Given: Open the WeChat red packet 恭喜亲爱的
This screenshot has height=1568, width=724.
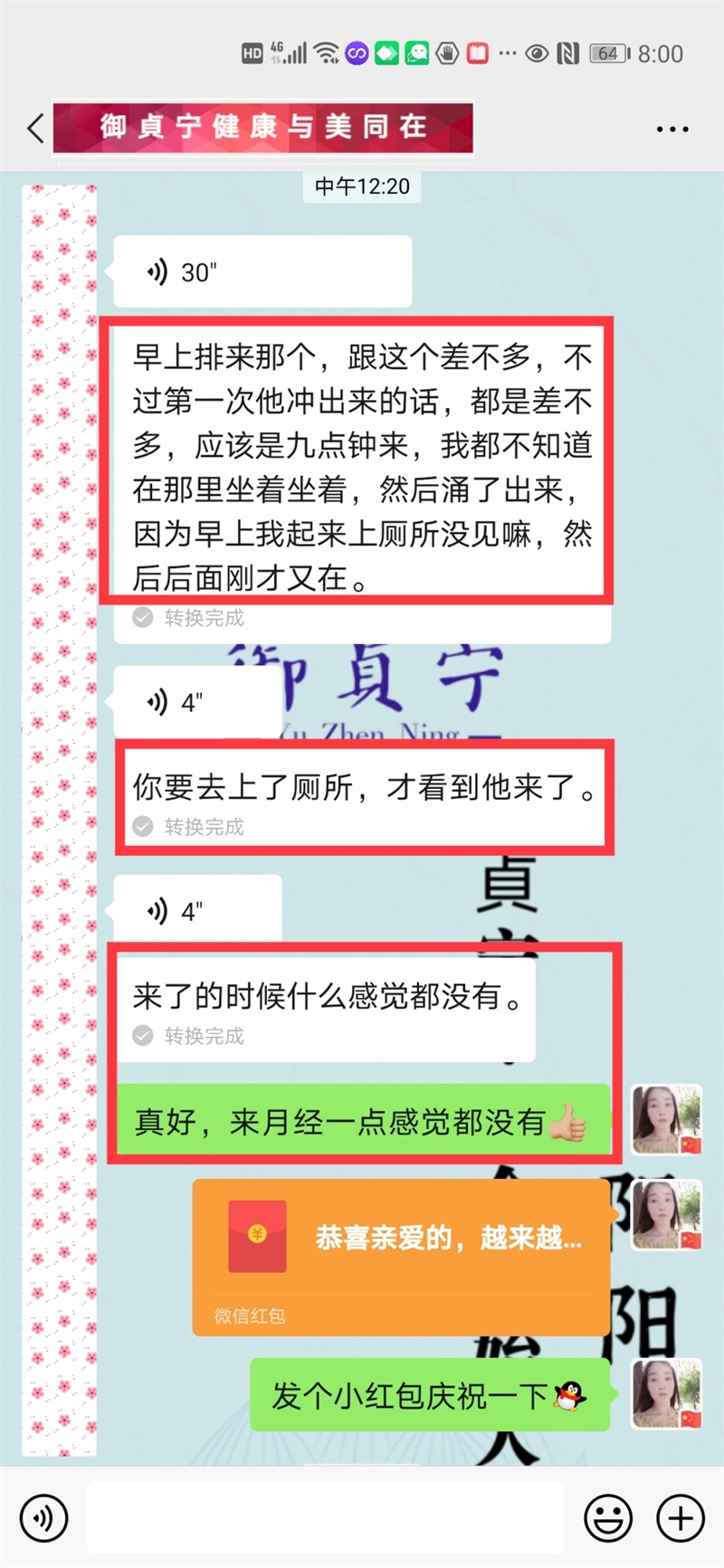Looking at the screenshot, I should click(x=401, y=1256).
